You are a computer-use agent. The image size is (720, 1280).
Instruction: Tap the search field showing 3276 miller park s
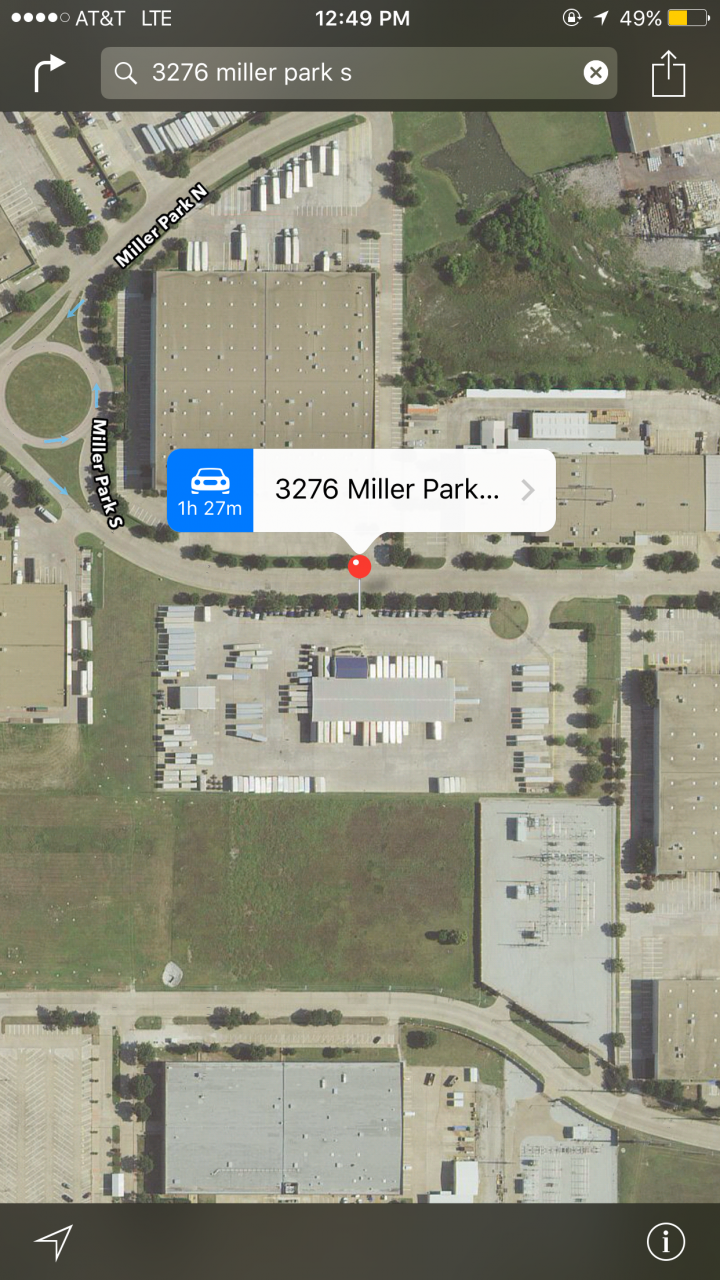click(358, 73)
